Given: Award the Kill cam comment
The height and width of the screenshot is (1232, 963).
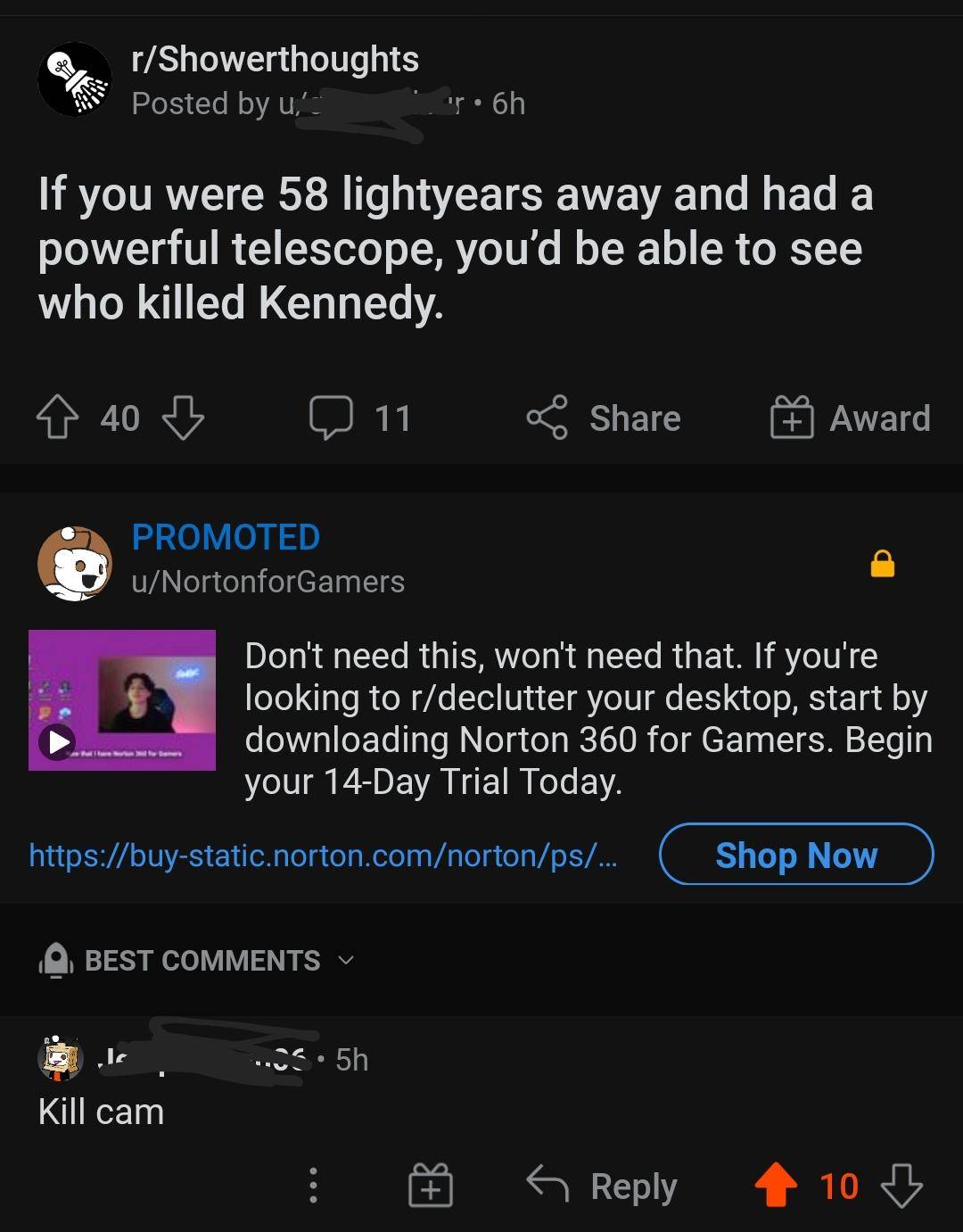Looking at the screenshot, I should click(x=431, y=1187).
